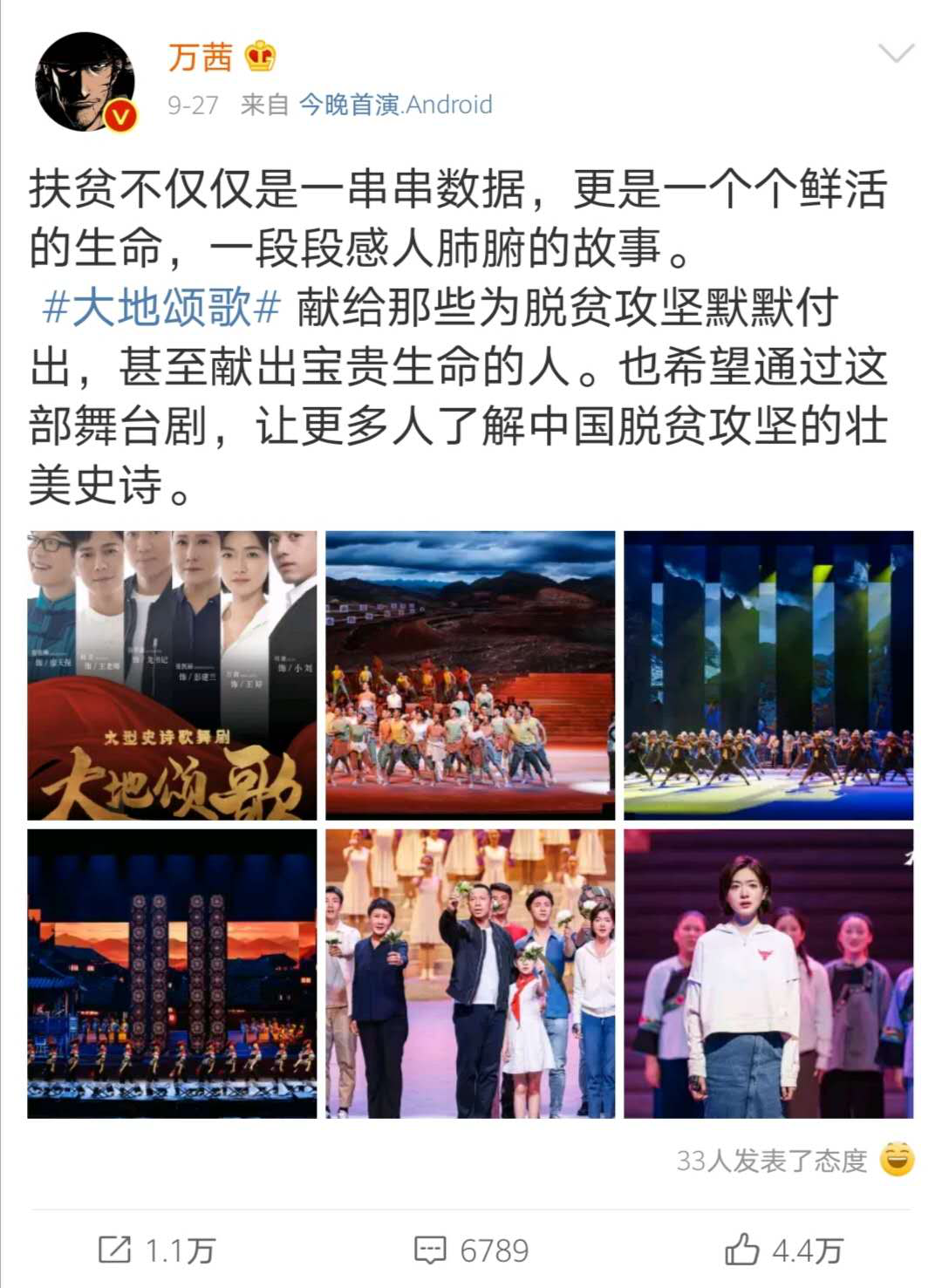Open the cast holding flowers photo
This screenshot has width=942, height=1288.
click(x=470, y=973)
